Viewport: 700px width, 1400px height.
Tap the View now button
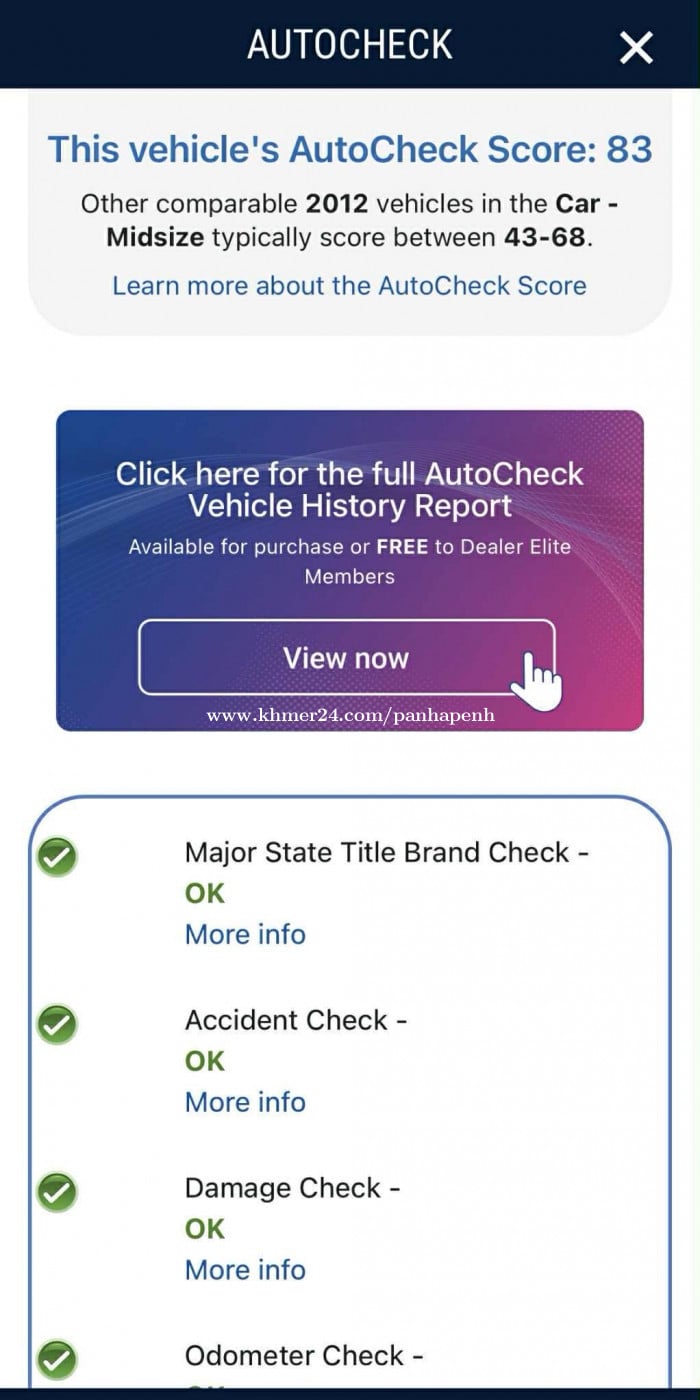tap(346, 657)
